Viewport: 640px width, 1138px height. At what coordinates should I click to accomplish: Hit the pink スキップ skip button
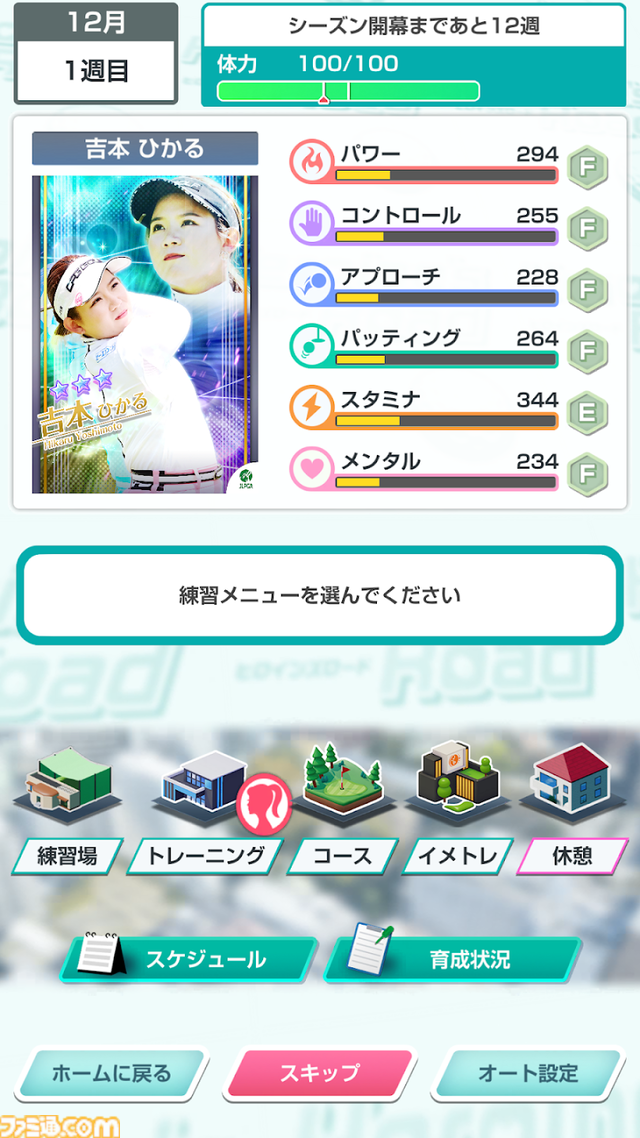(320, 1074)
